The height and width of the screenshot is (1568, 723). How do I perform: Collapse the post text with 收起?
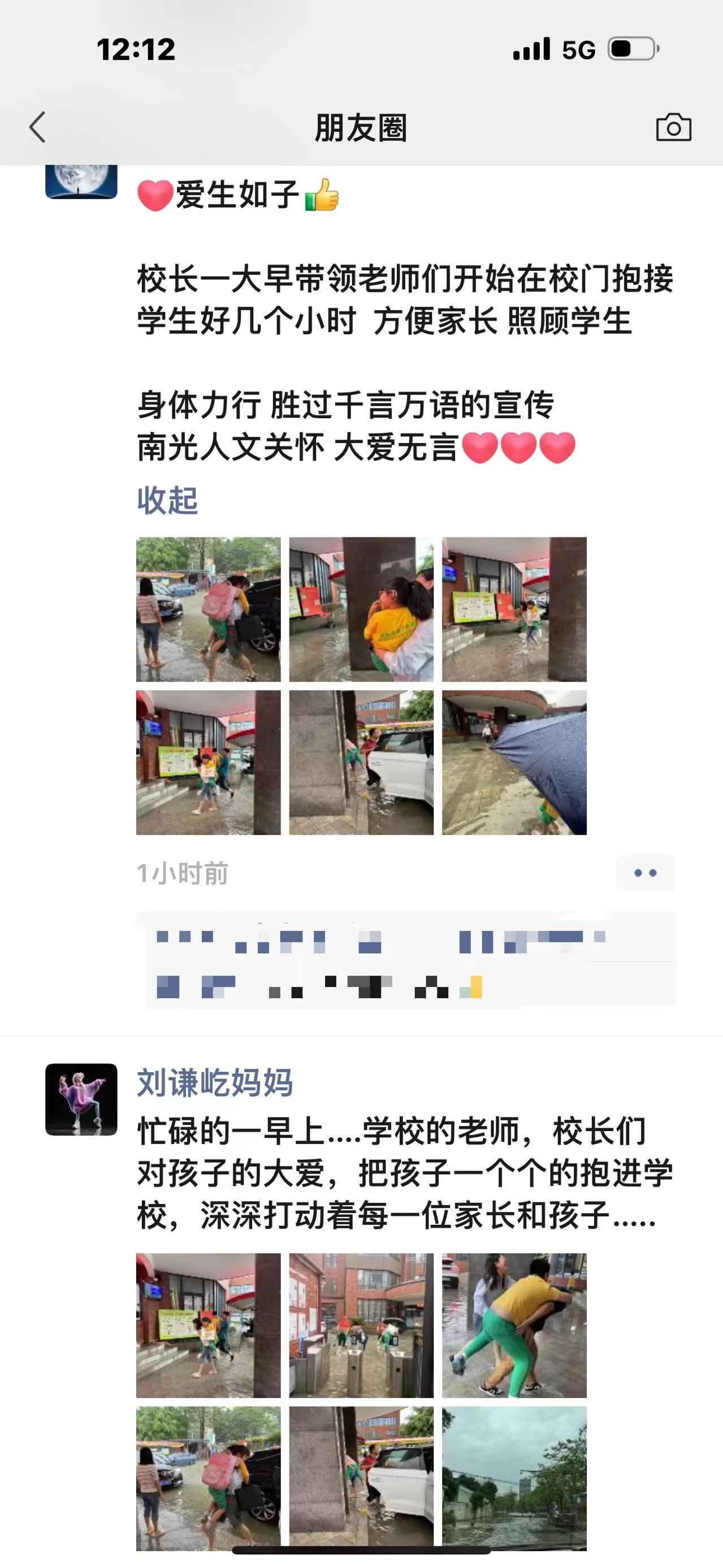(167, 500)
